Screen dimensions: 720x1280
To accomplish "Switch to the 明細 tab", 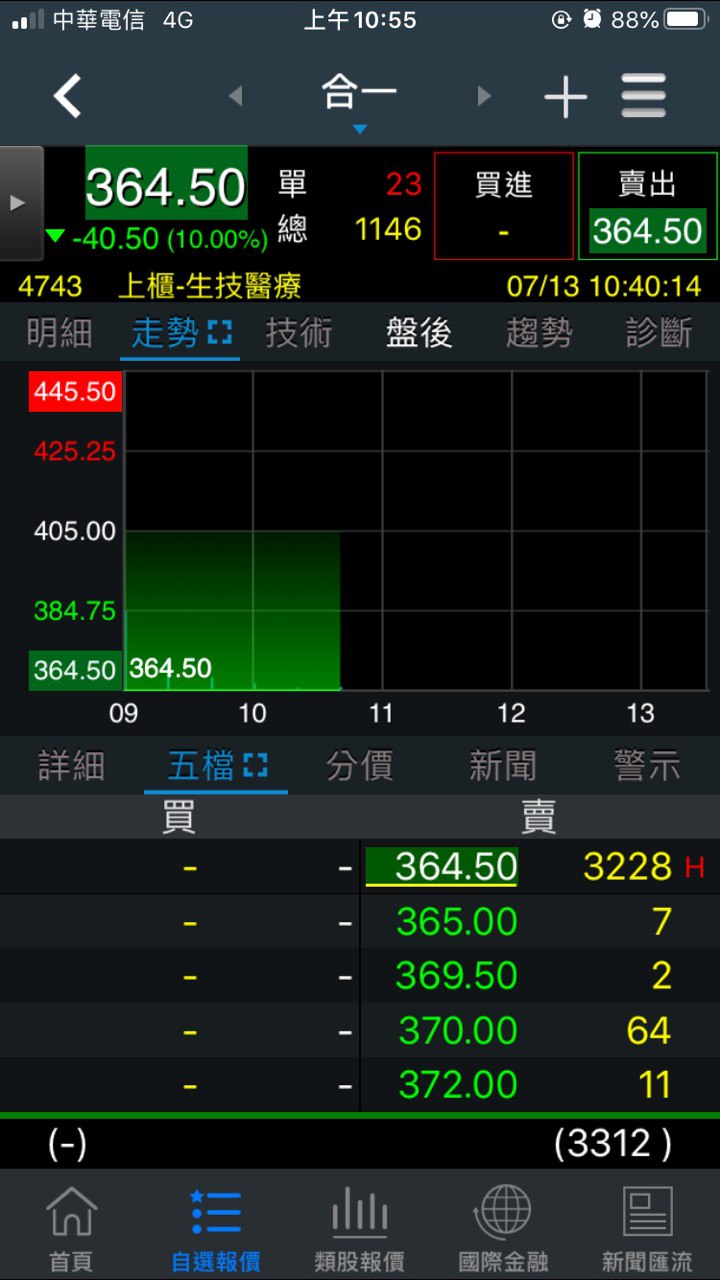I will pos(60,333).
